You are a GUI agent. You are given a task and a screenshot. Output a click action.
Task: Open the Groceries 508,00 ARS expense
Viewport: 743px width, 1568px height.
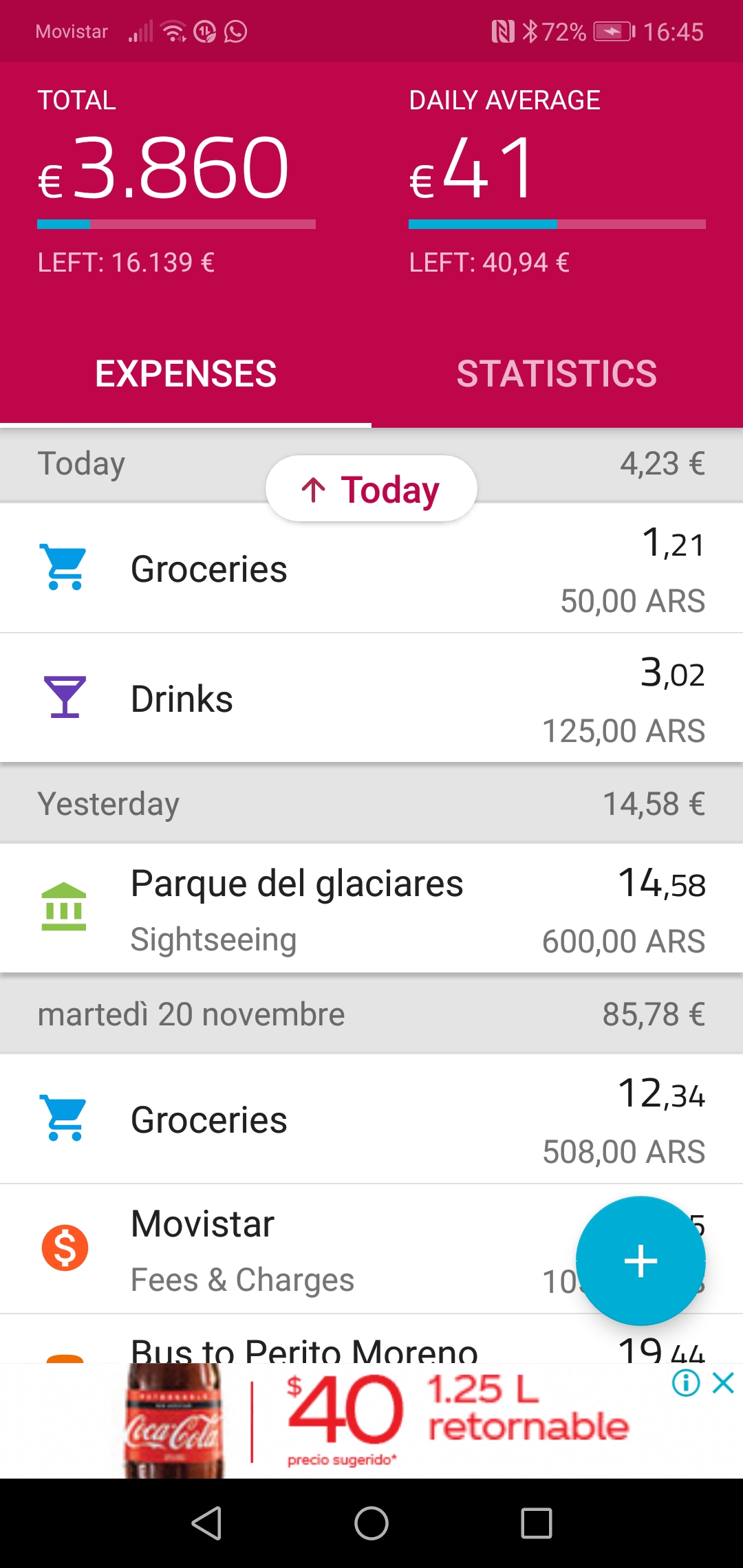371,1119
